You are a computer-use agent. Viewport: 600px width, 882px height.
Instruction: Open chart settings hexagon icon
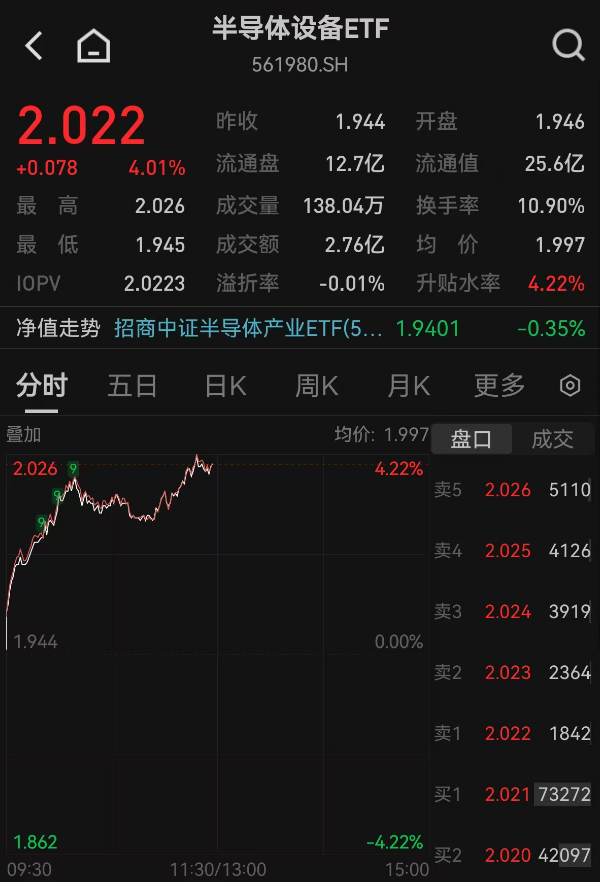click(x=570, y=386)
